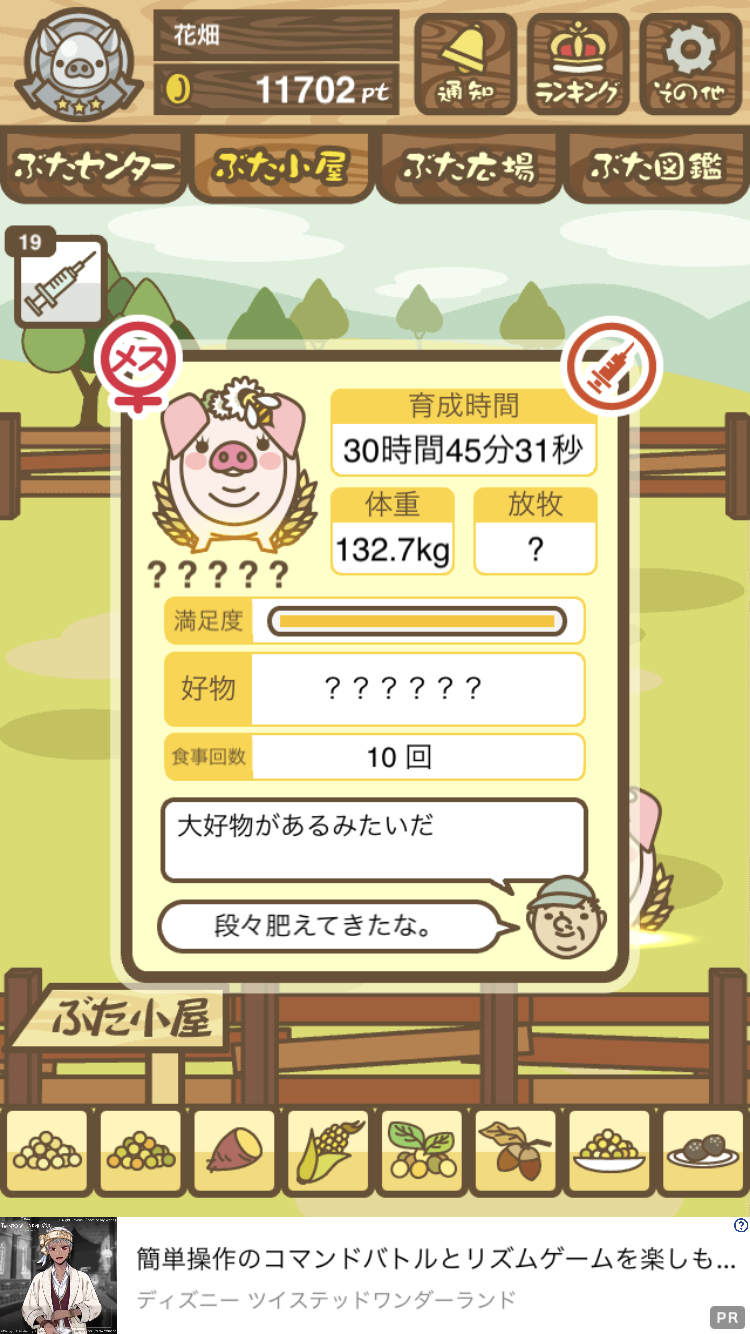
Task: Switch to ぶたセンター tab
Action: pos(95,166)
